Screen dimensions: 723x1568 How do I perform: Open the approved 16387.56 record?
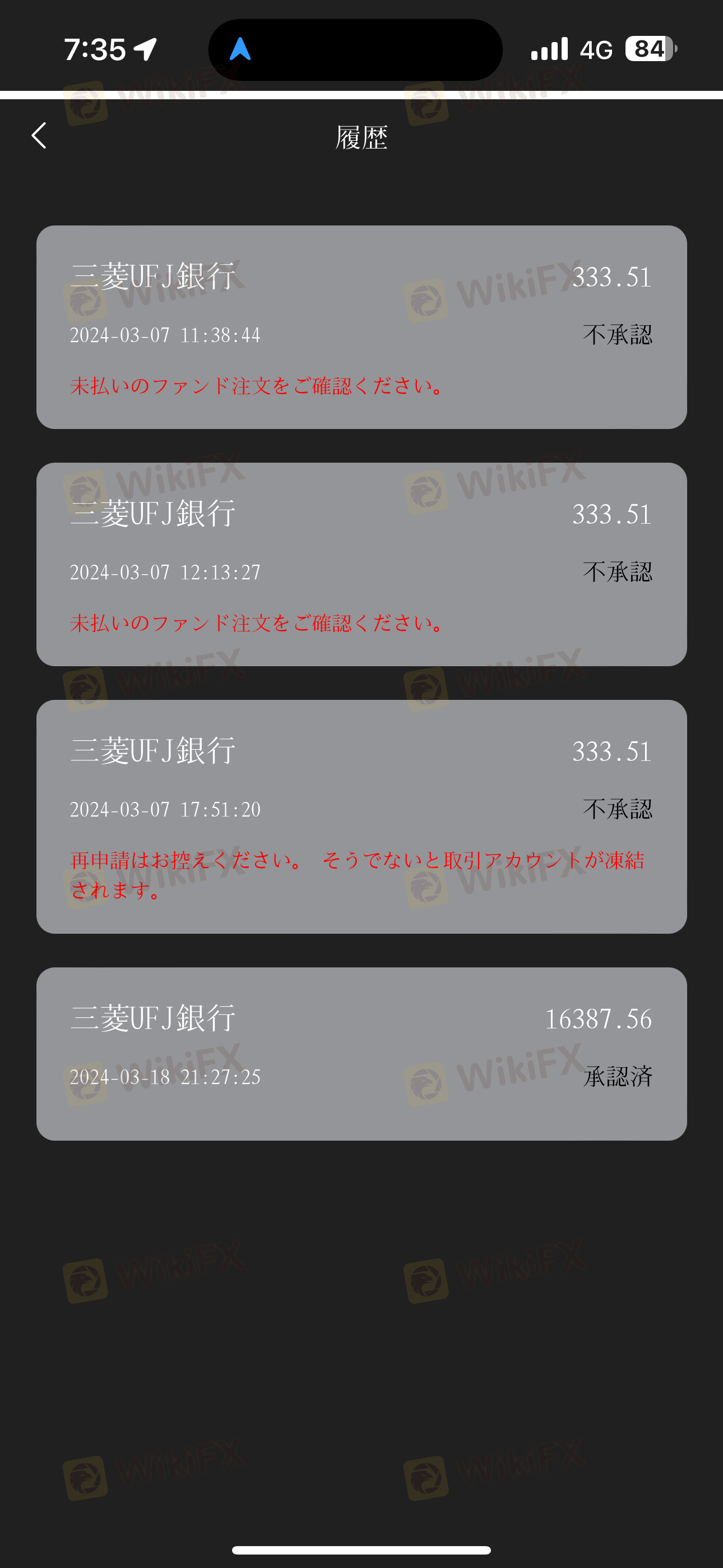[x=361, y=1053]
